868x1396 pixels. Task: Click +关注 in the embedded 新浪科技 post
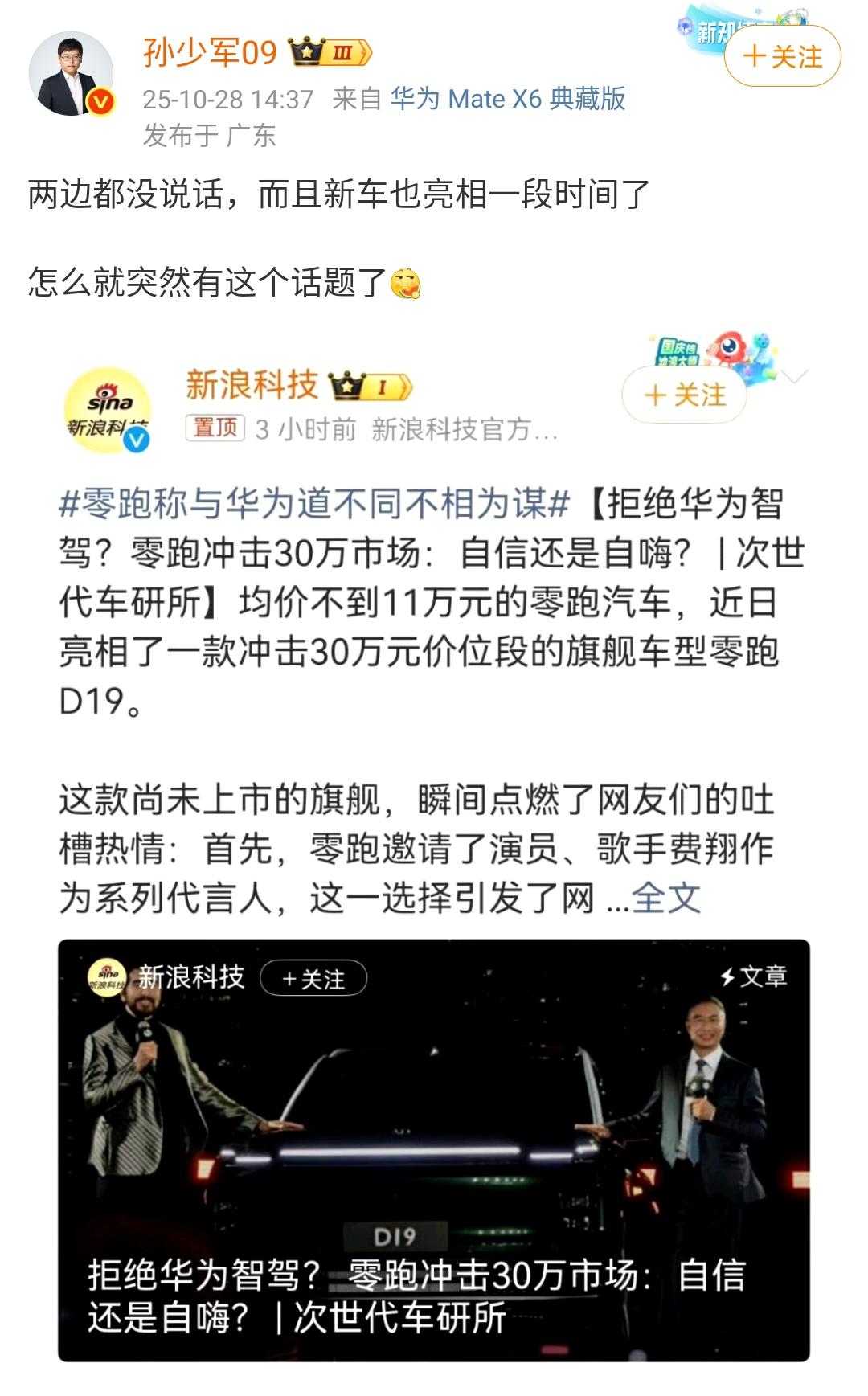coord(684,395)
